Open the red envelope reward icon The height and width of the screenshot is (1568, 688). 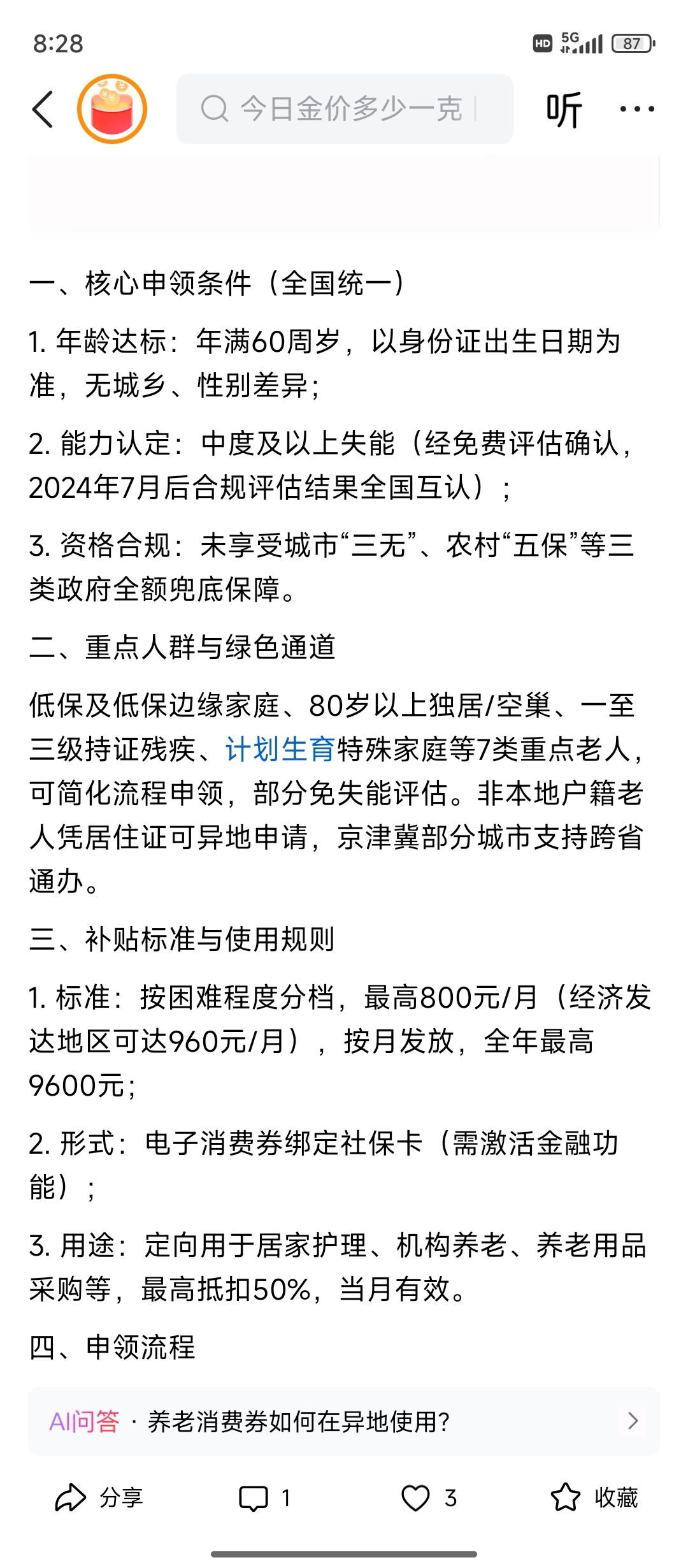(112, 109)
